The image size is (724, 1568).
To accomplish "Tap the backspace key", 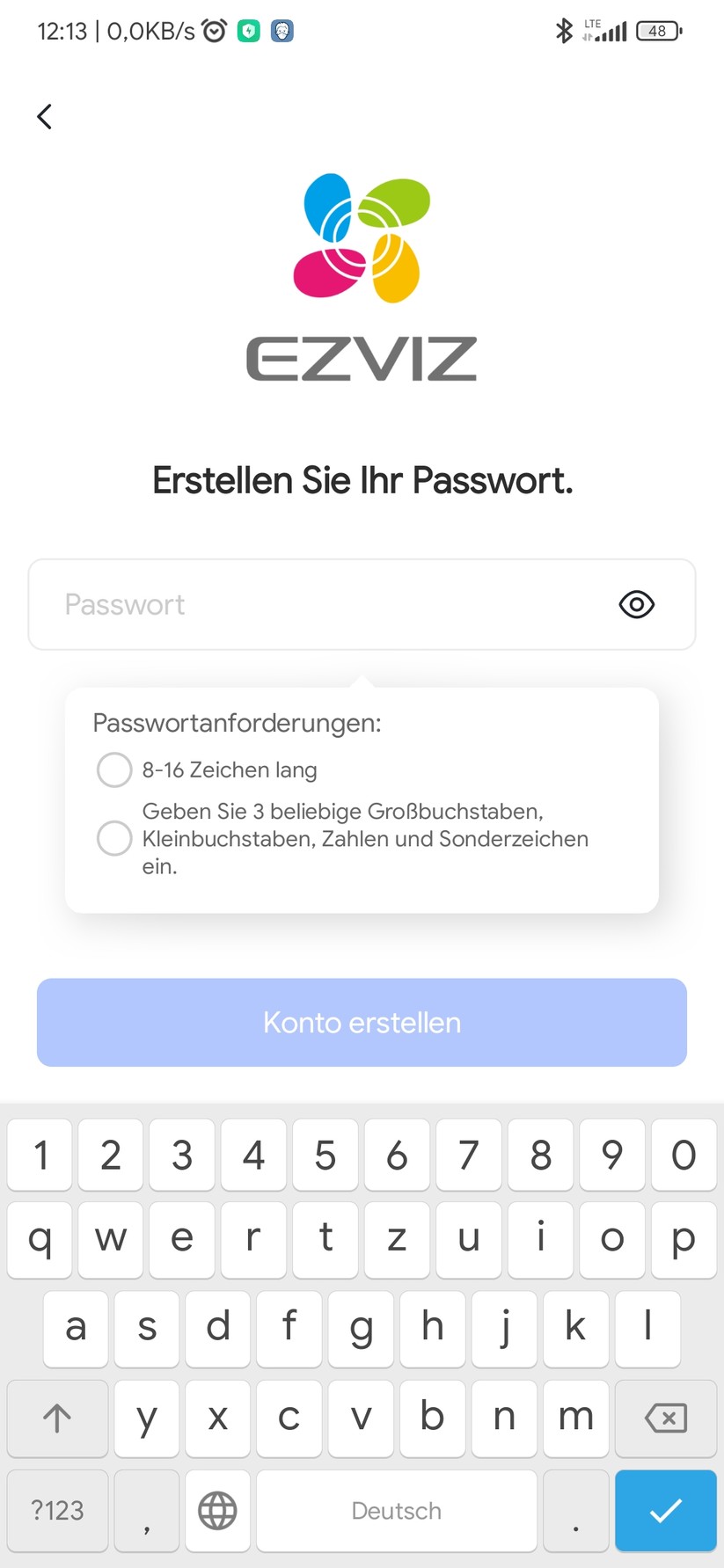I will point(666,1418).
